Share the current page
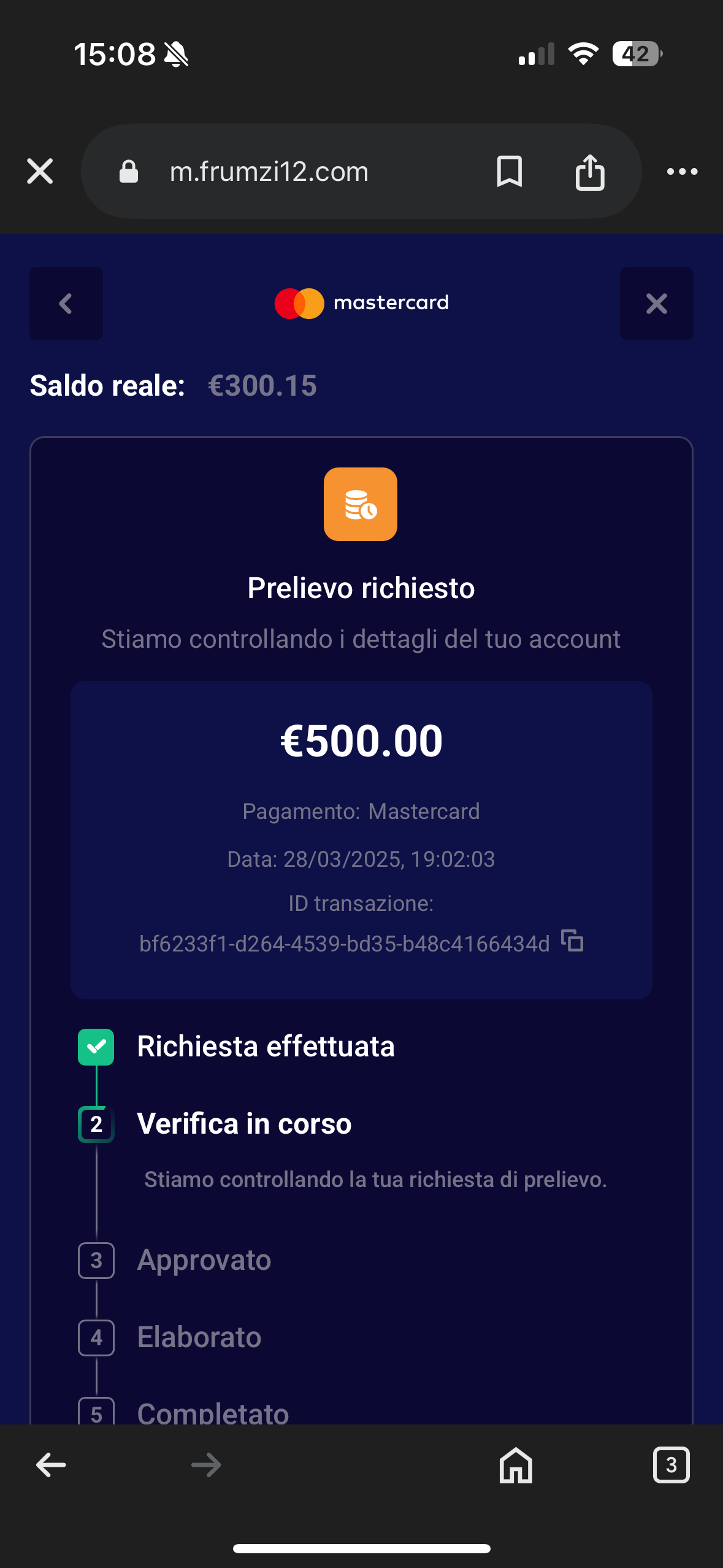The image size is (723, 1568). 590,172
